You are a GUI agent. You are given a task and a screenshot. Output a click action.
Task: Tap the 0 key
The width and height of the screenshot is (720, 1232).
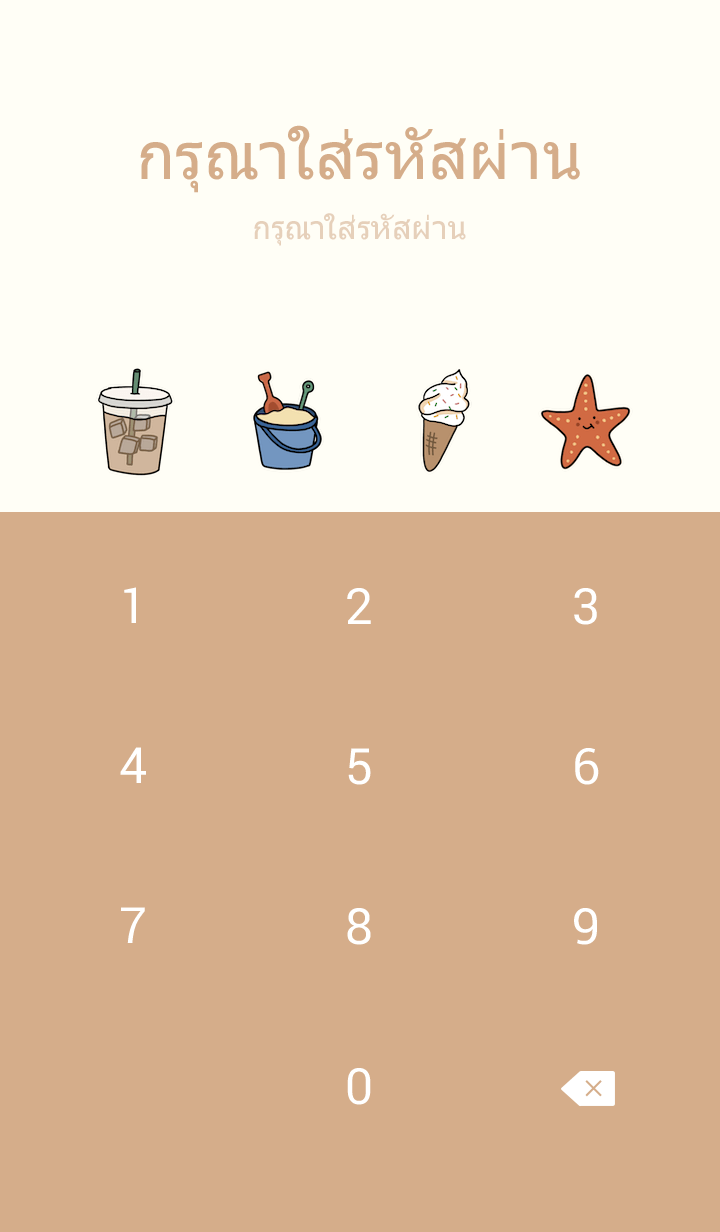359,1087
